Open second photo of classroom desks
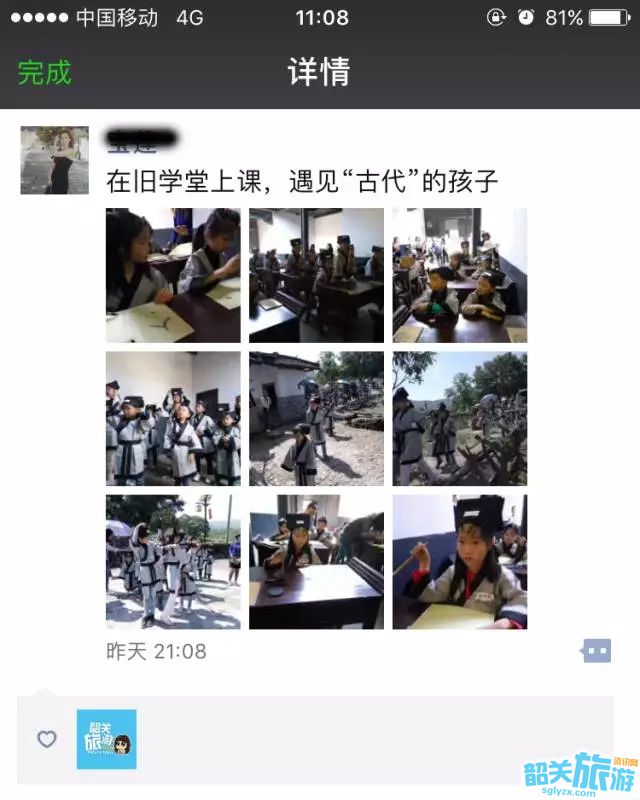This screenshot has width=640, height=800. point(316,275)
